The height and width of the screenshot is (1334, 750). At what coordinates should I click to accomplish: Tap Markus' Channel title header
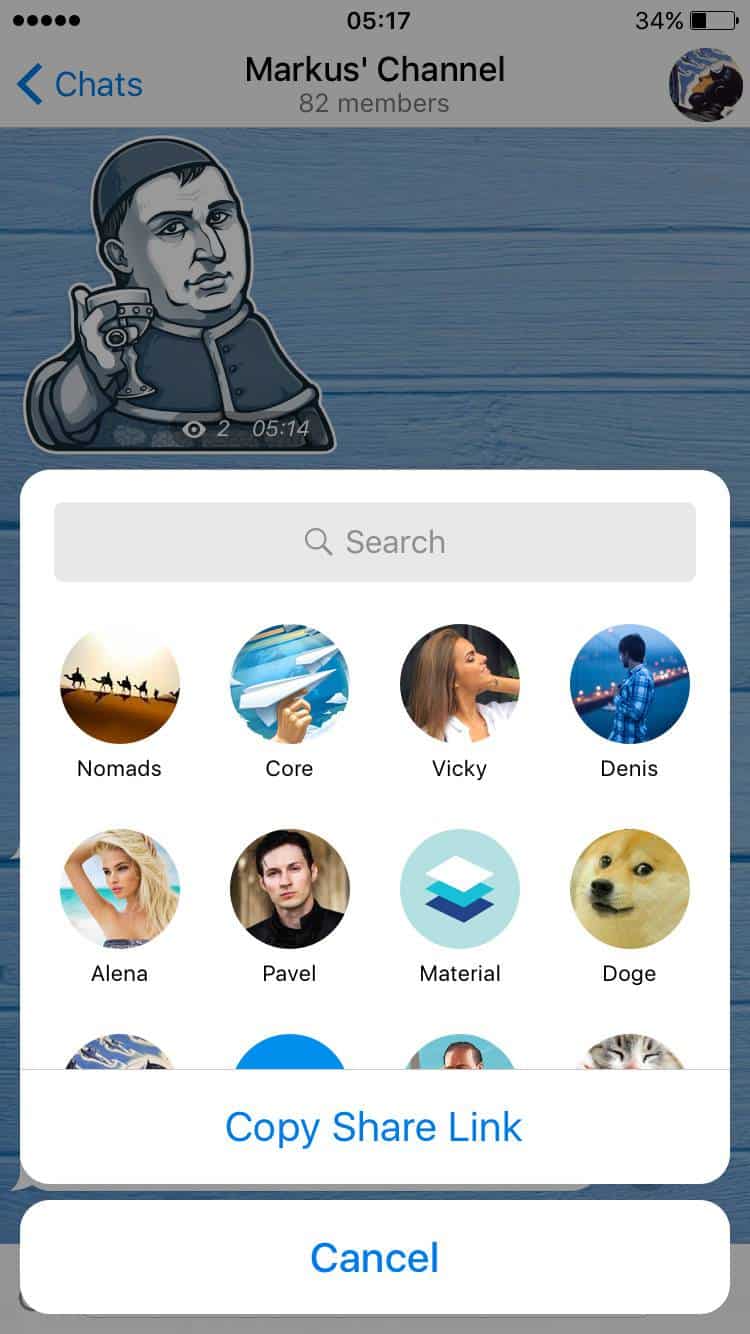(x=374, y=70)
